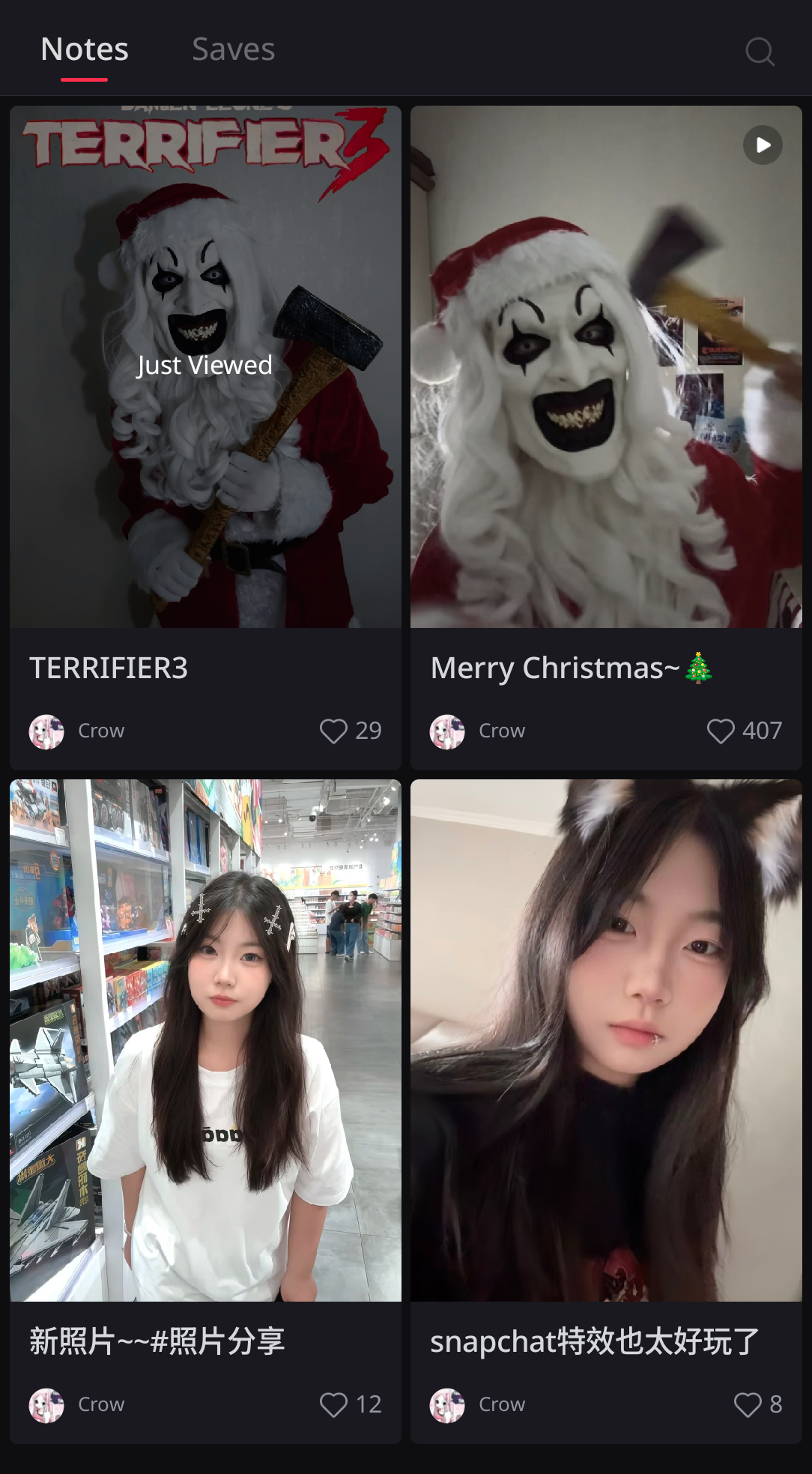Like the TERRIFIER3 note
The width and height of the screenshot is (812, 1474).
(x=333, y=731)
